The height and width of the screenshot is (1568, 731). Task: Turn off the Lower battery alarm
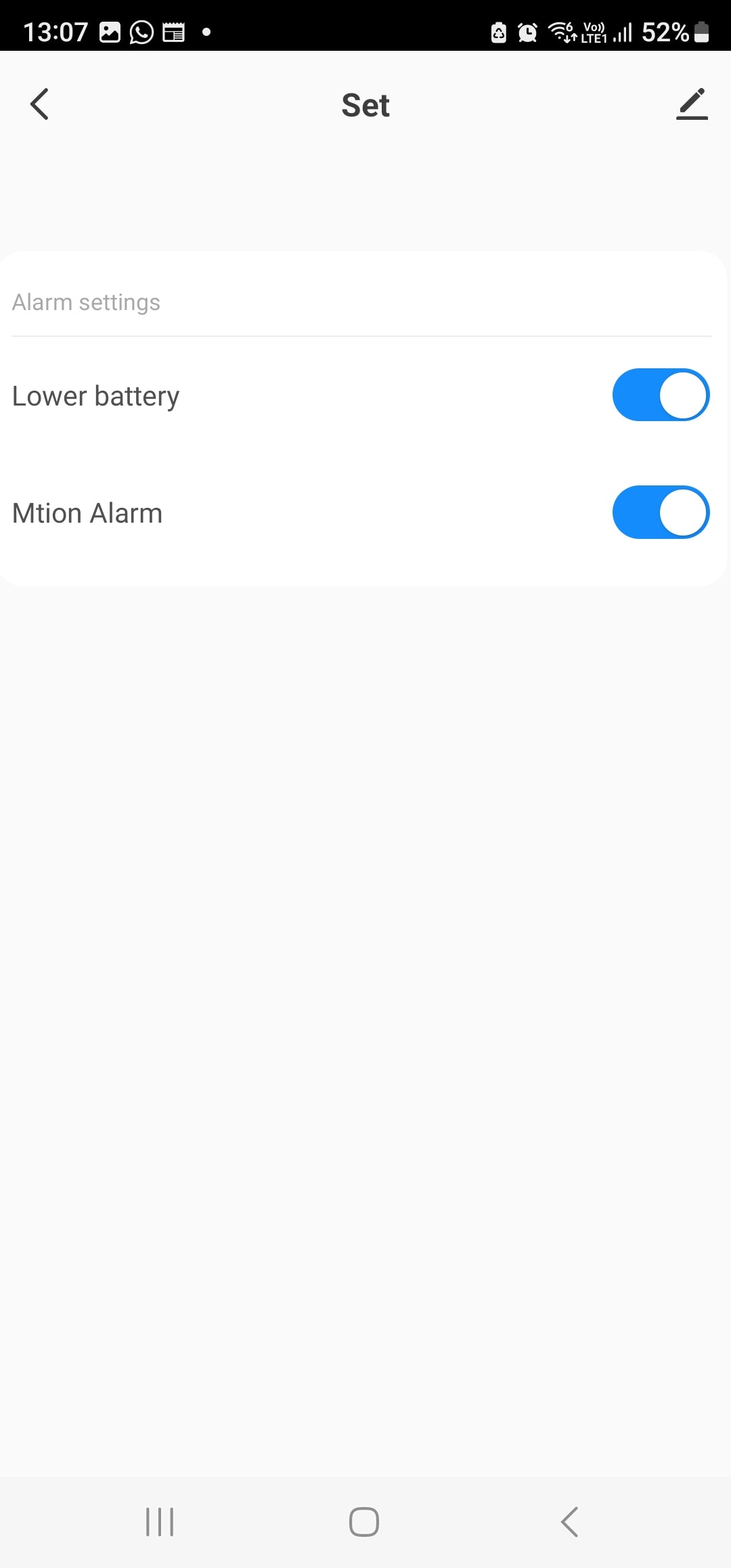point(661,395)
